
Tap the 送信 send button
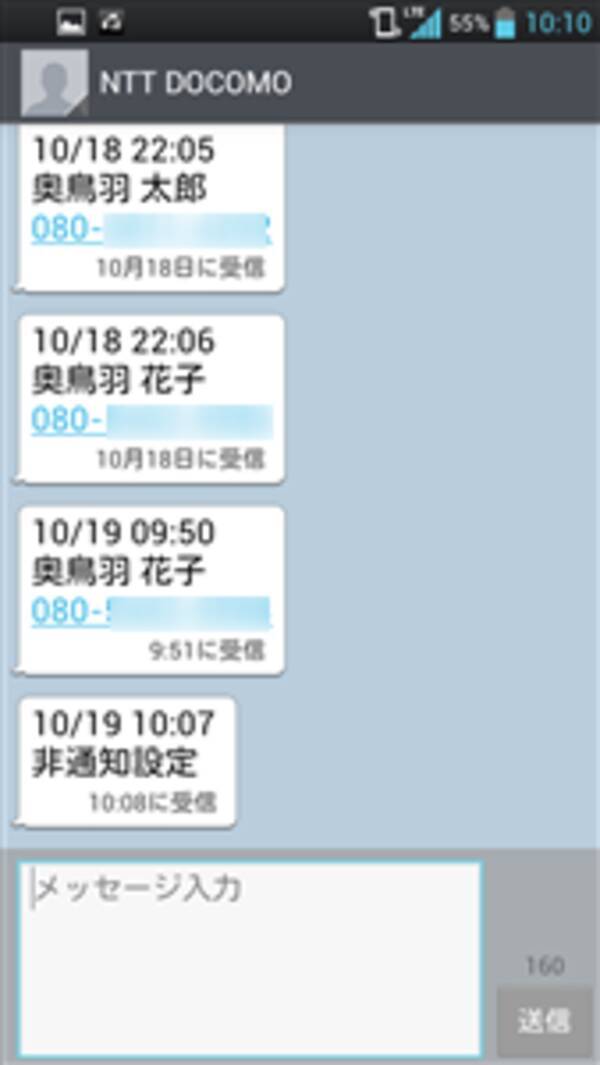pyautogui.click(x=545, y=1020)
